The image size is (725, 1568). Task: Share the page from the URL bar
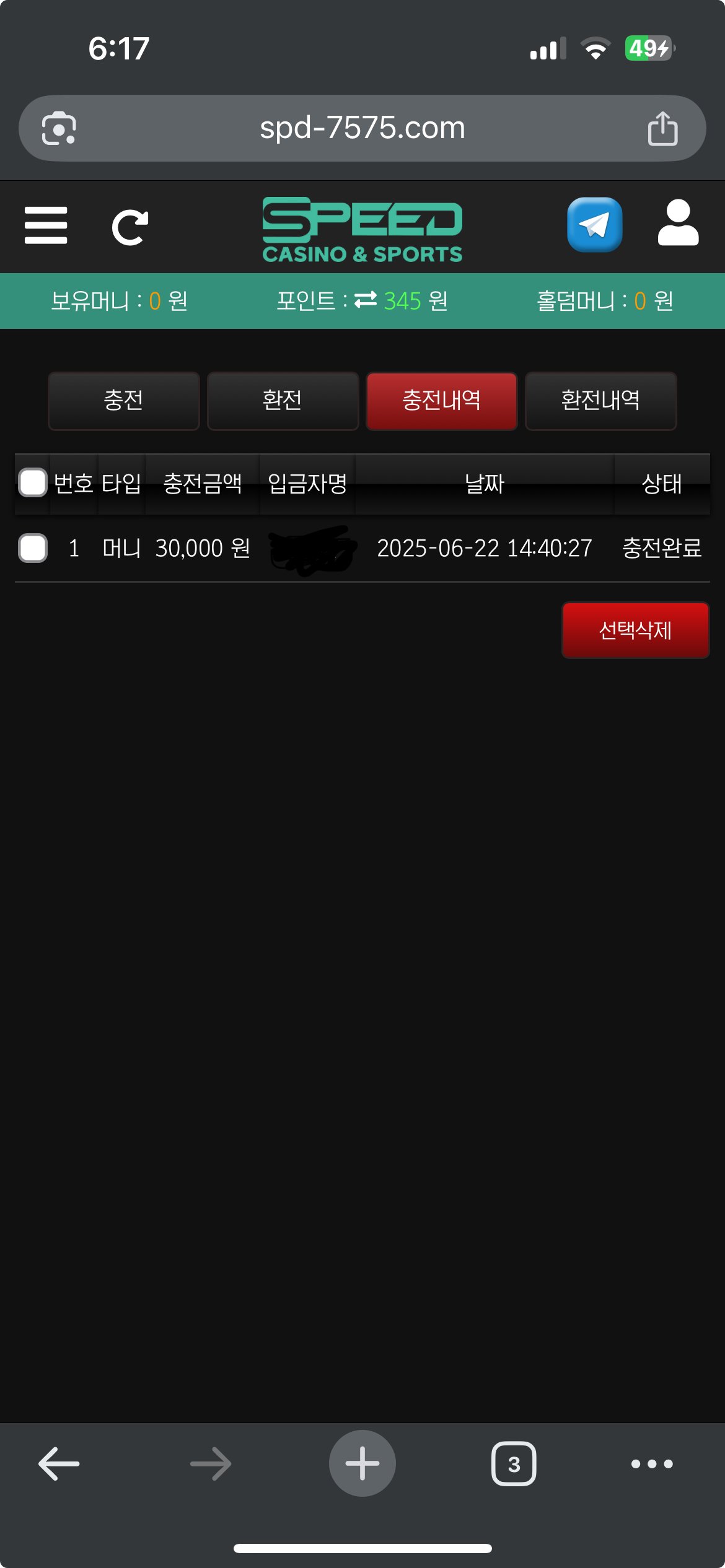662,129
